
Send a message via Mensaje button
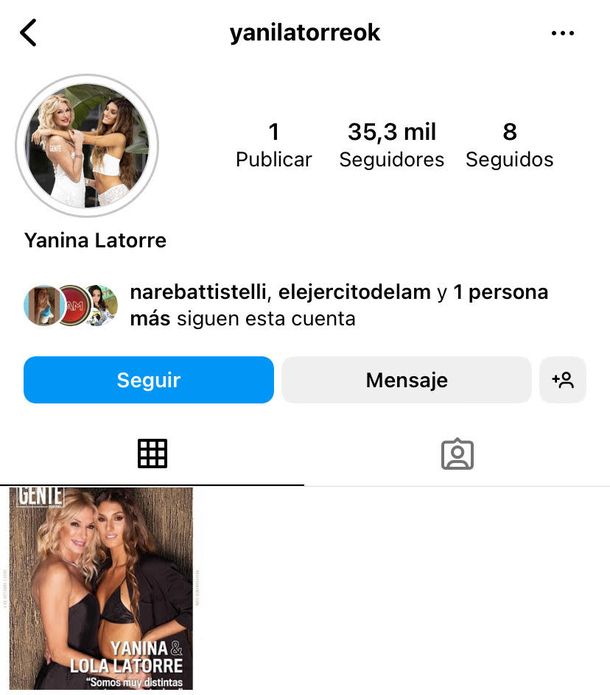click(406, 380)
